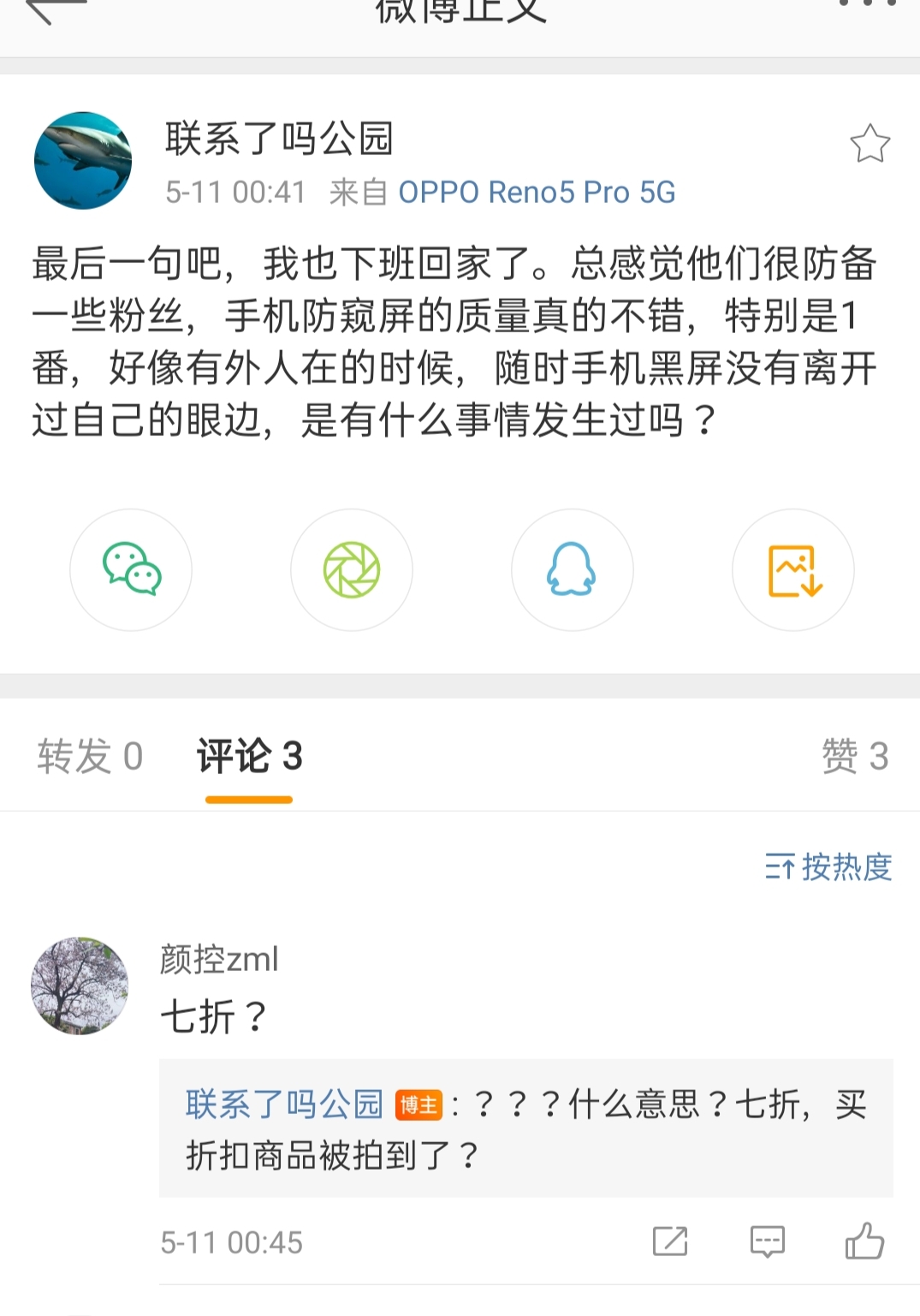Favorite this post with the star icon
Image resolution: width=920 pixels, height=1316 pixels.
click(870, 144)
